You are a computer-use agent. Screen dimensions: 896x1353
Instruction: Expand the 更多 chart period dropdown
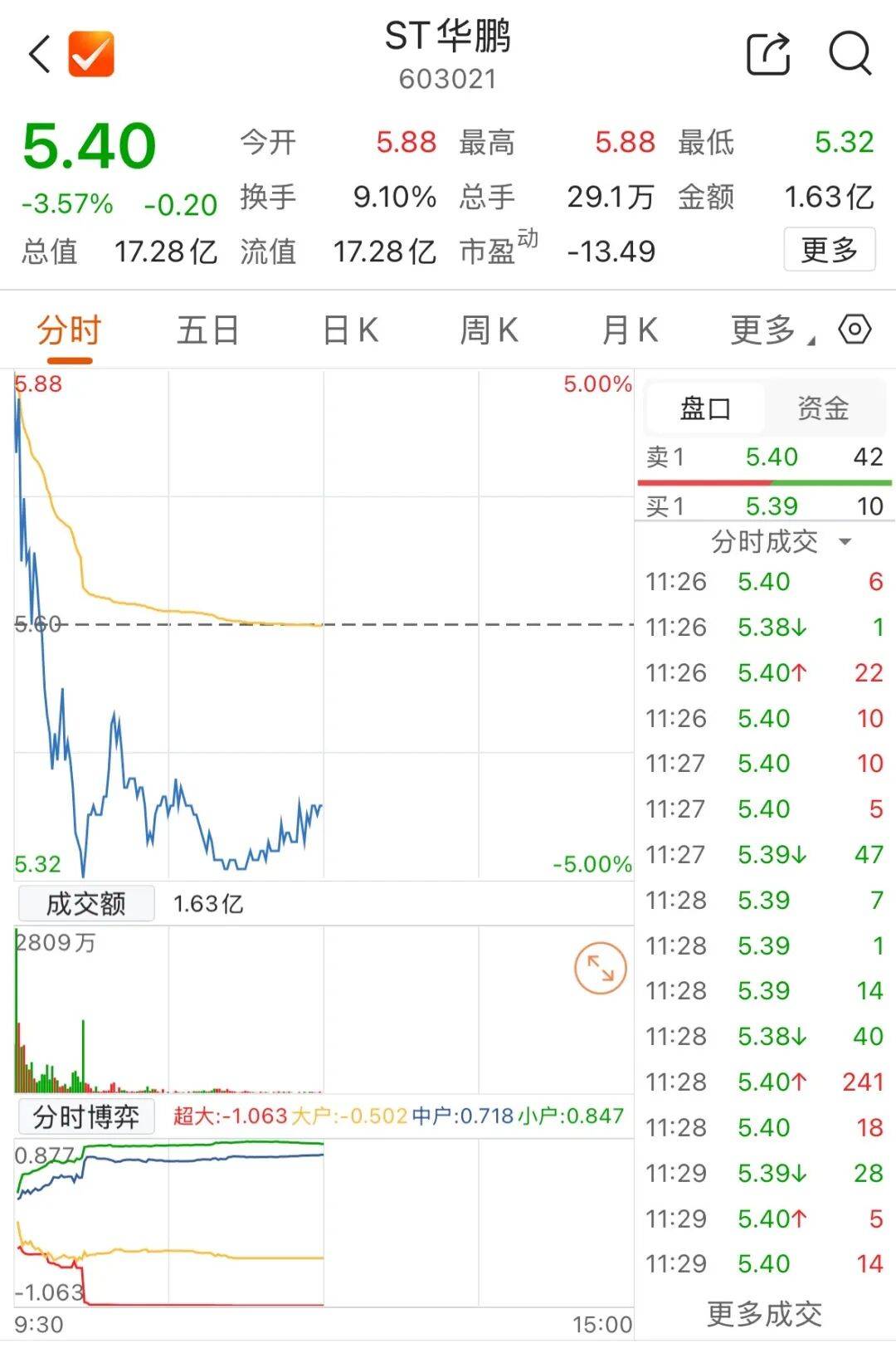[771, 330]
